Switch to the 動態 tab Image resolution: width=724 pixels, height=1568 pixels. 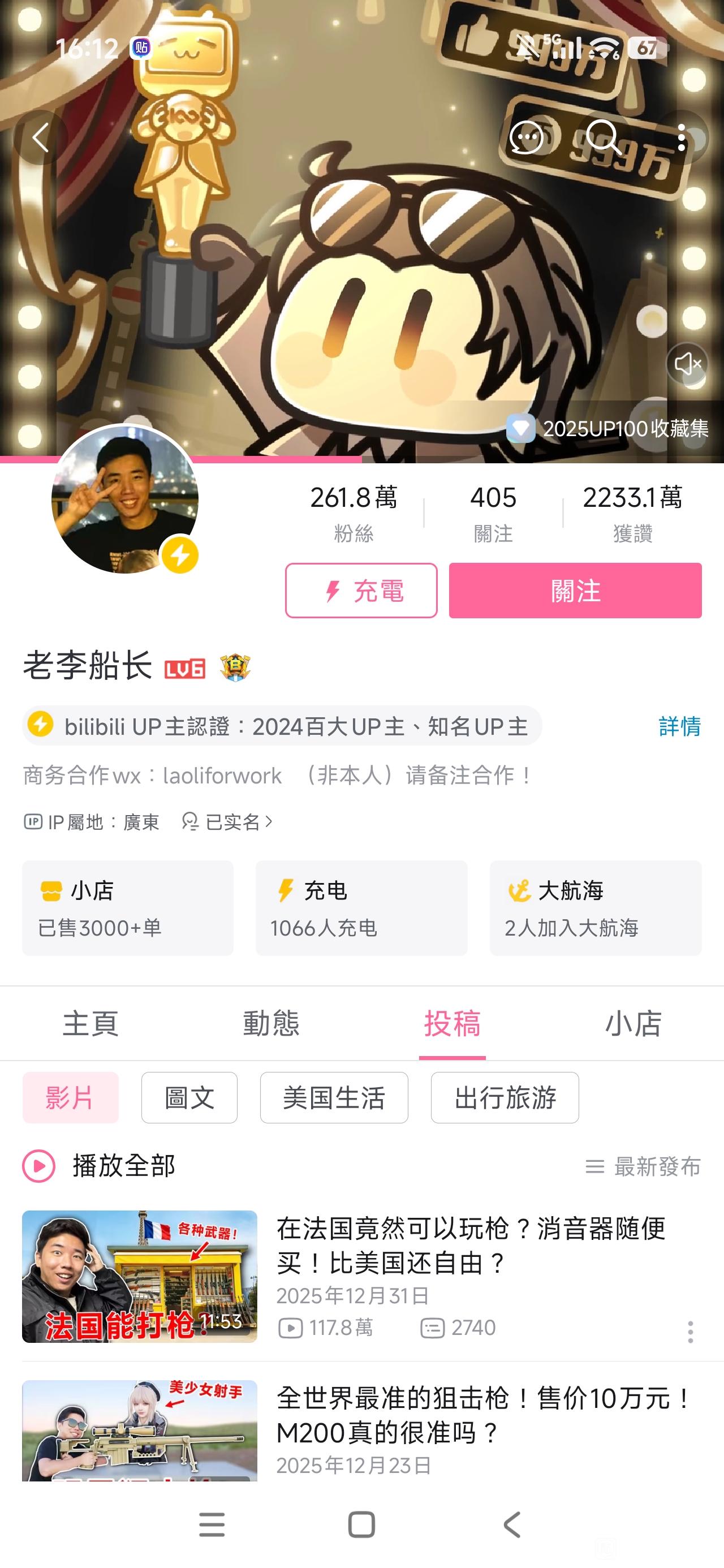click(x=271, y=1023)
